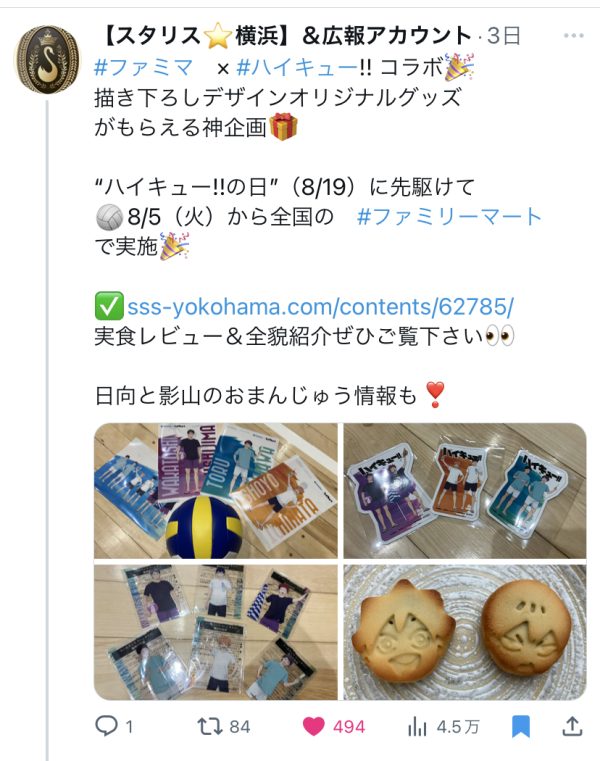Reply to this post

tap(107, 727)
